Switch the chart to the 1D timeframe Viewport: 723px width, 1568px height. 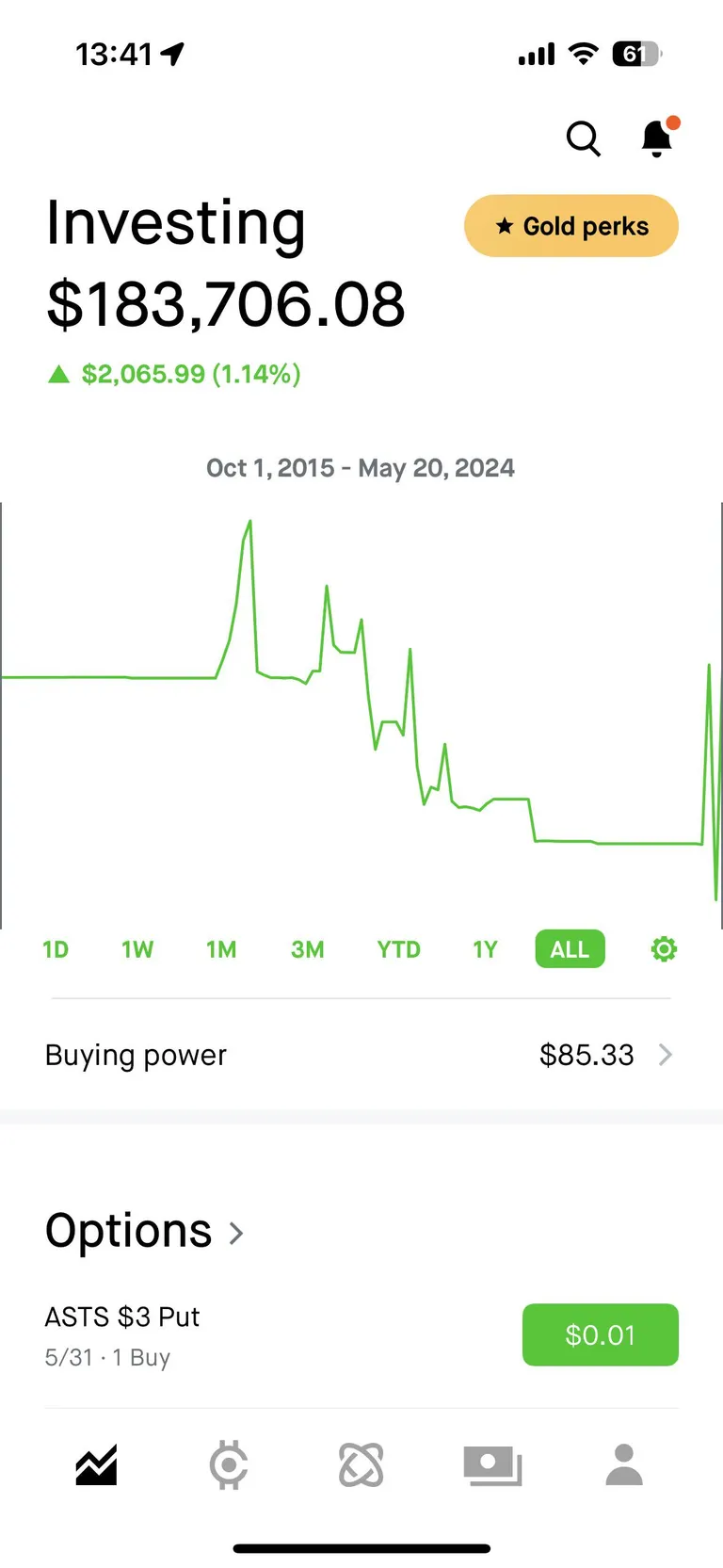(55, 949)
